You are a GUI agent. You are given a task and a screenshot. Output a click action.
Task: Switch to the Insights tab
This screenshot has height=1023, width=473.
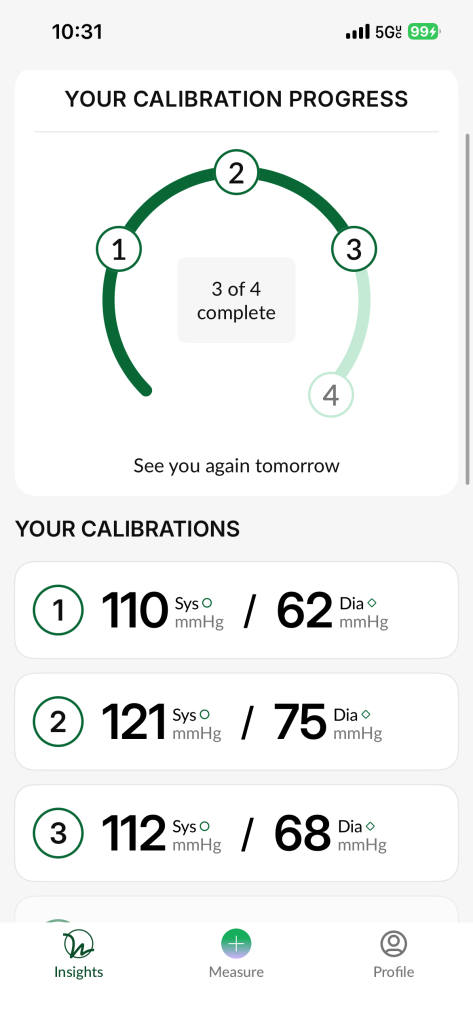click(x=78, y=954)
